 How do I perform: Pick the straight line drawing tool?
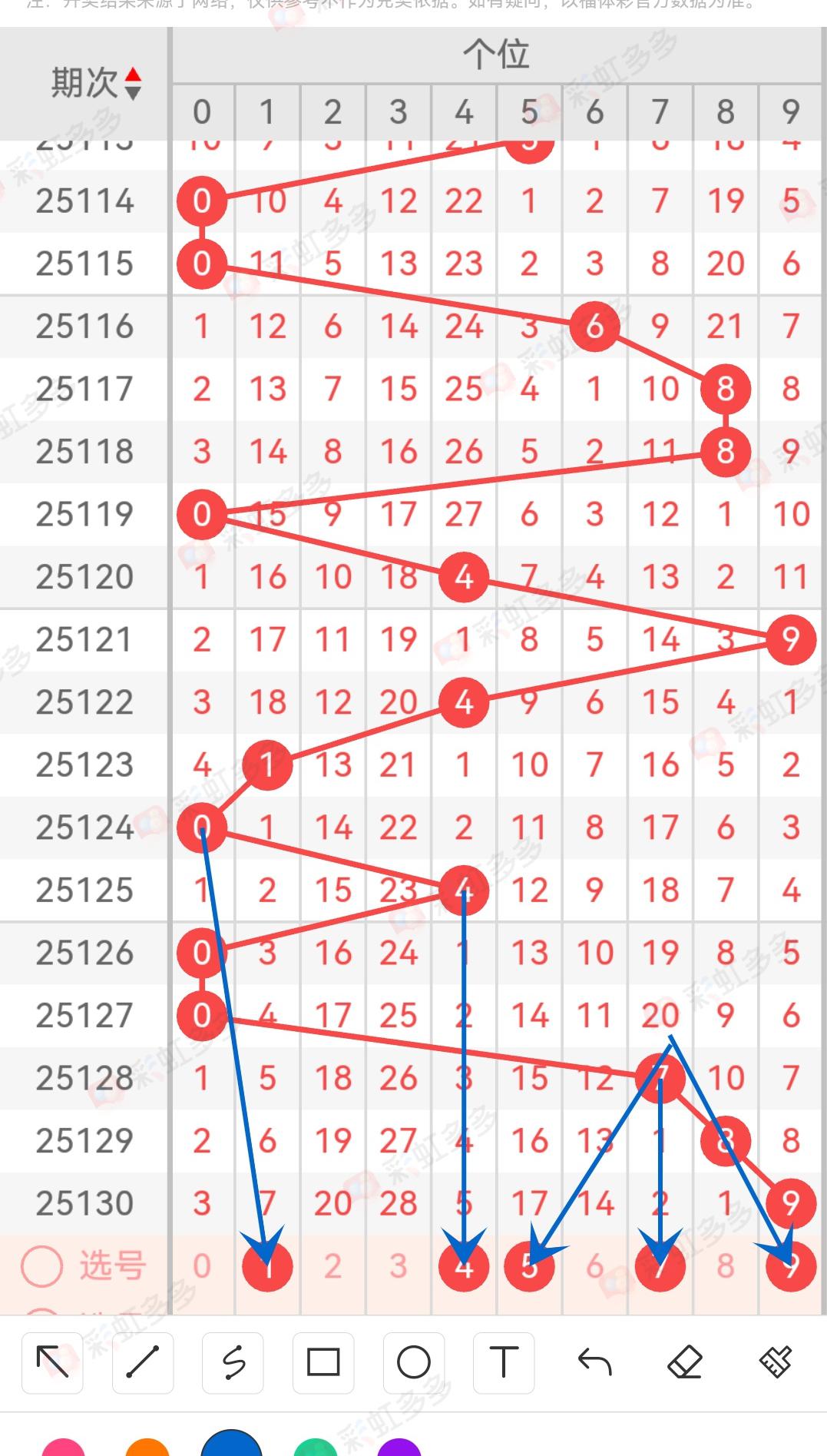pos(143,1363)
